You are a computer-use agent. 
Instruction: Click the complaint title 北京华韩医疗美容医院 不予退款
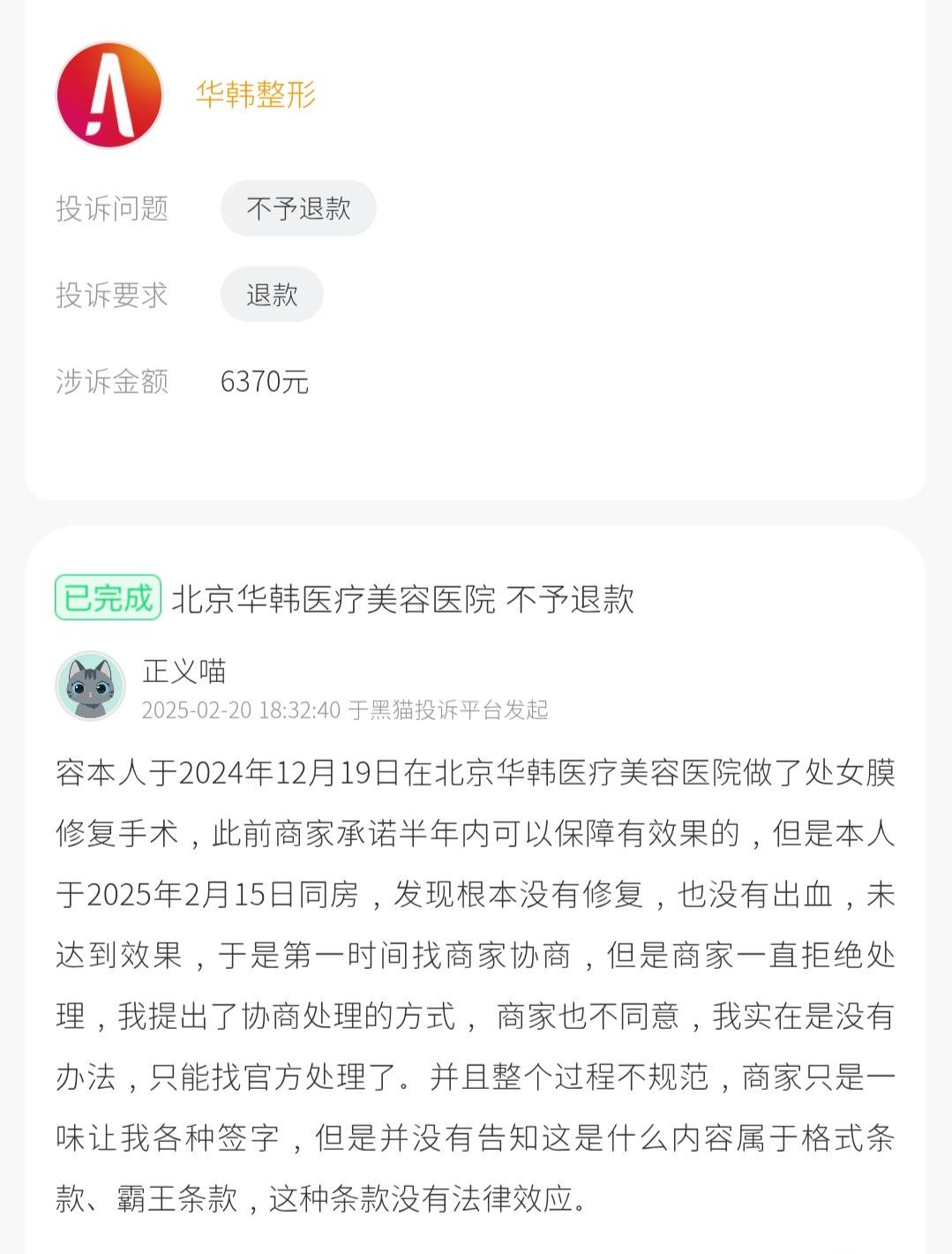[405, 597]
